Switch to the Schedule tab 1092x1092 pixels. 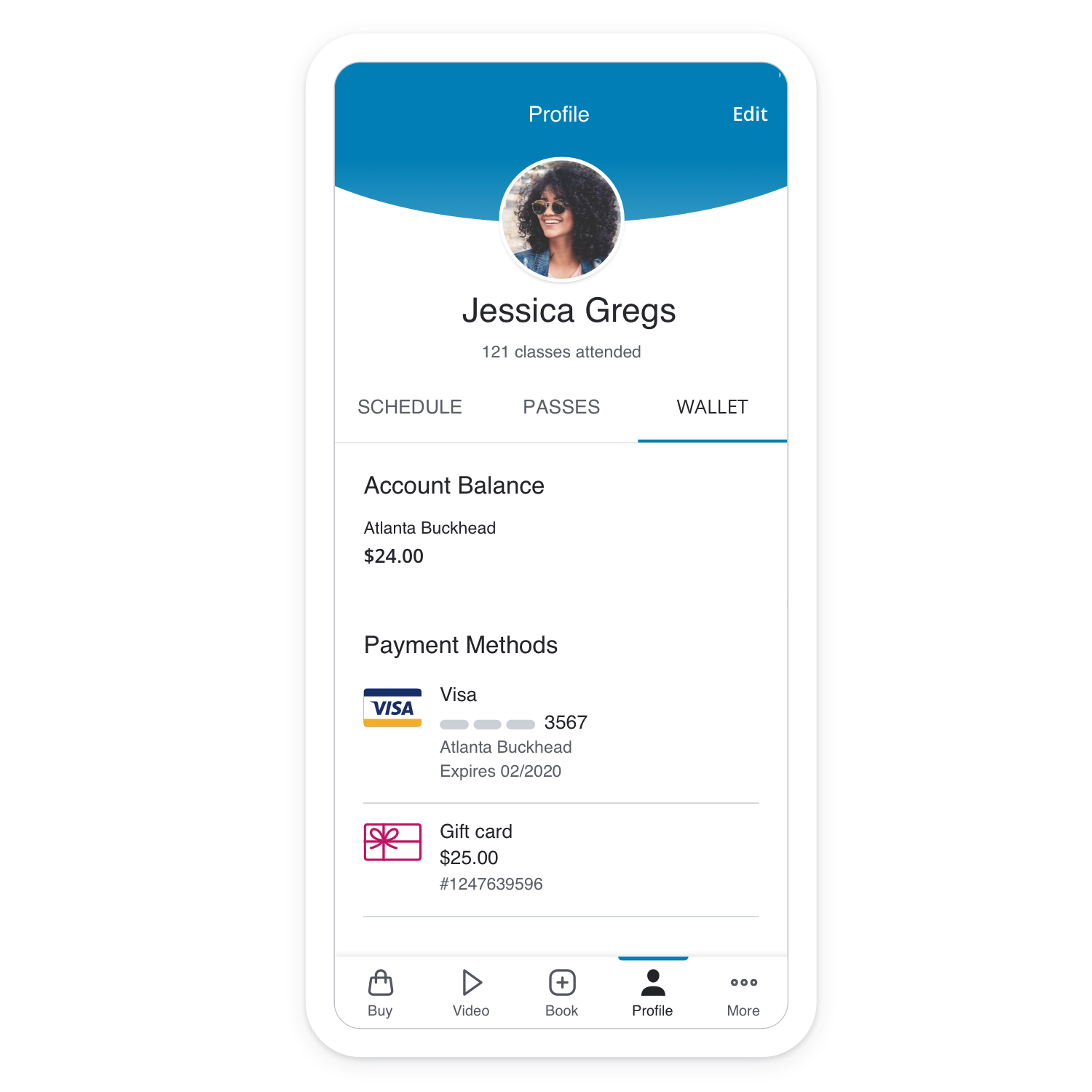click(x=410, y=407)
